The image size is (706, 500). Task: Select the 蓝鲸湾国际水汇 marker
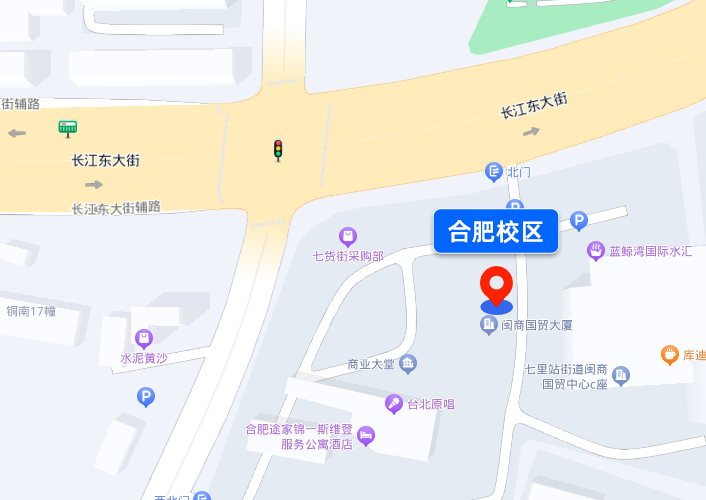click(x=596, y=251)
